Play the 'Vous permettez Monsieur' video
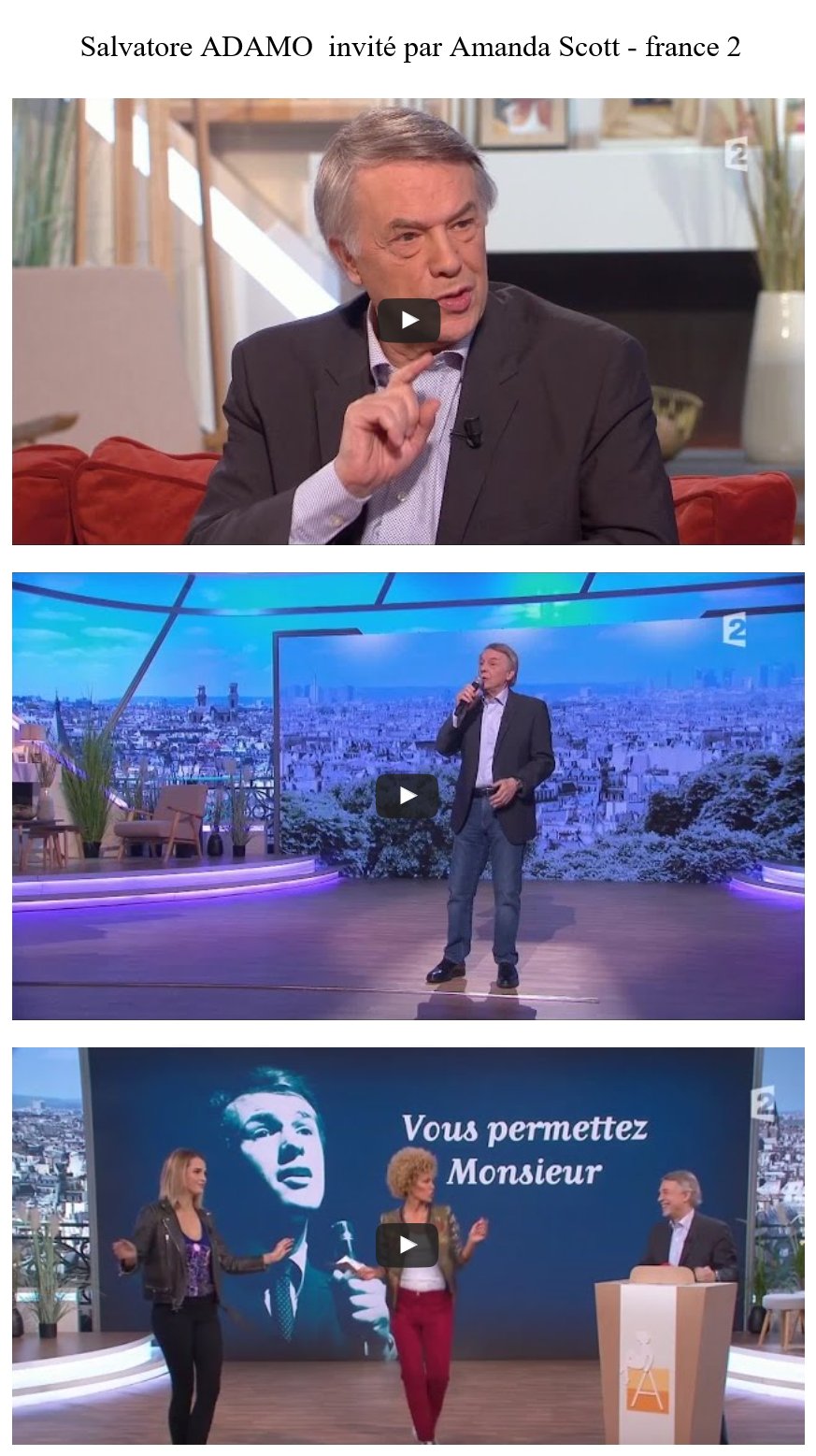The height and width of the screenshot is (1456, 816). pyautogui.click(x=408, y=1245)
